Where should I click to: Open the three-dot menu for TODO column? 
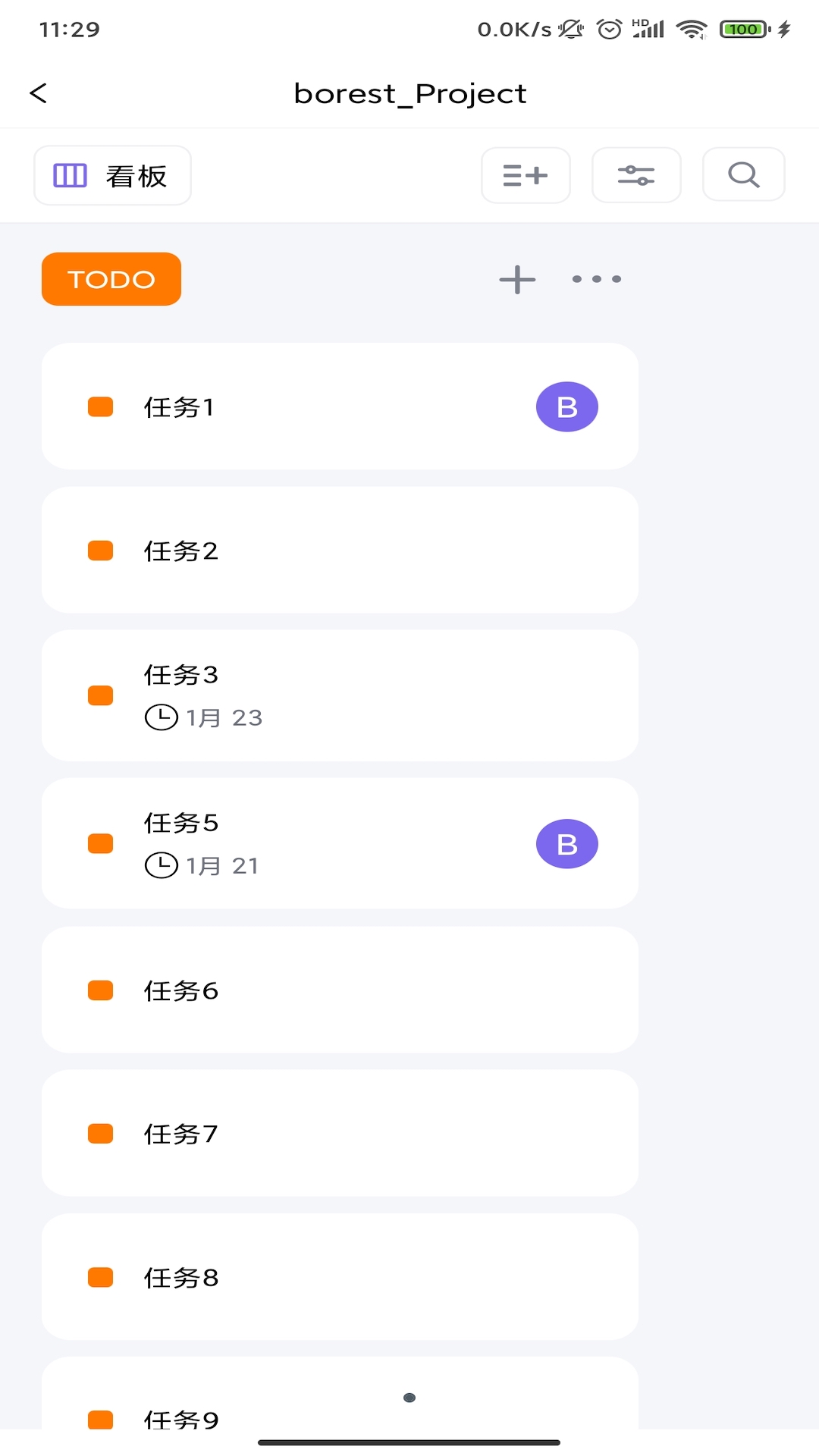tap(596, 279)
